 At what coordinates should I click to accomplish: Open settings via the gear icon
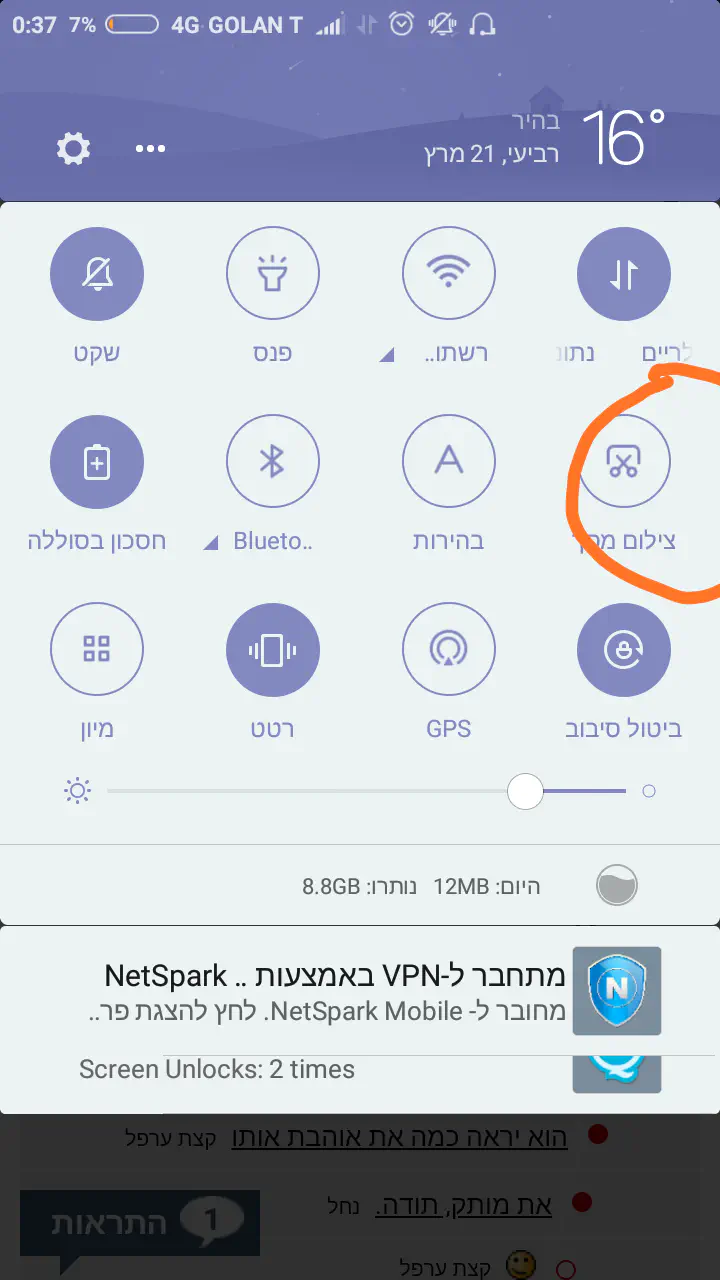coord(73,150)
